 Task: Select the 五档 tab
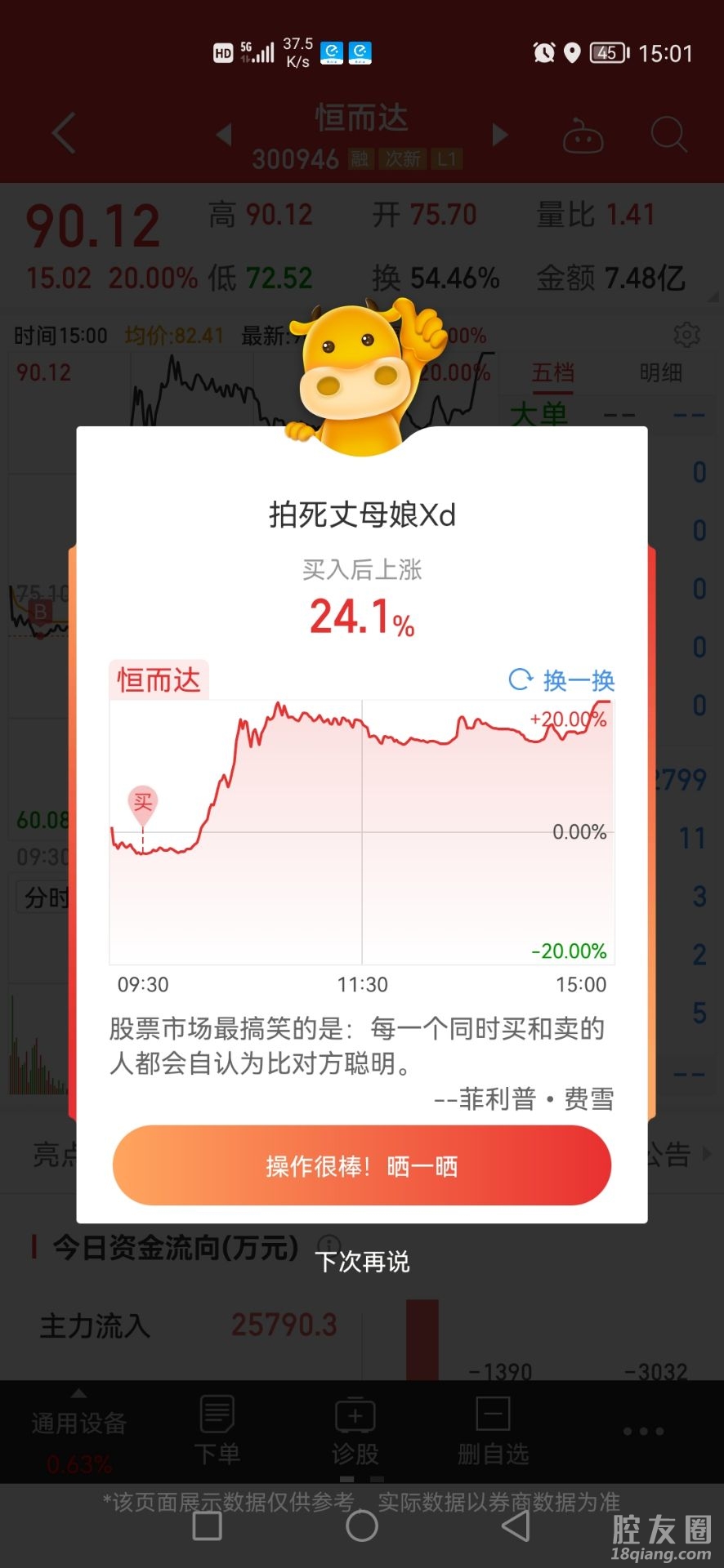(553, 373)
